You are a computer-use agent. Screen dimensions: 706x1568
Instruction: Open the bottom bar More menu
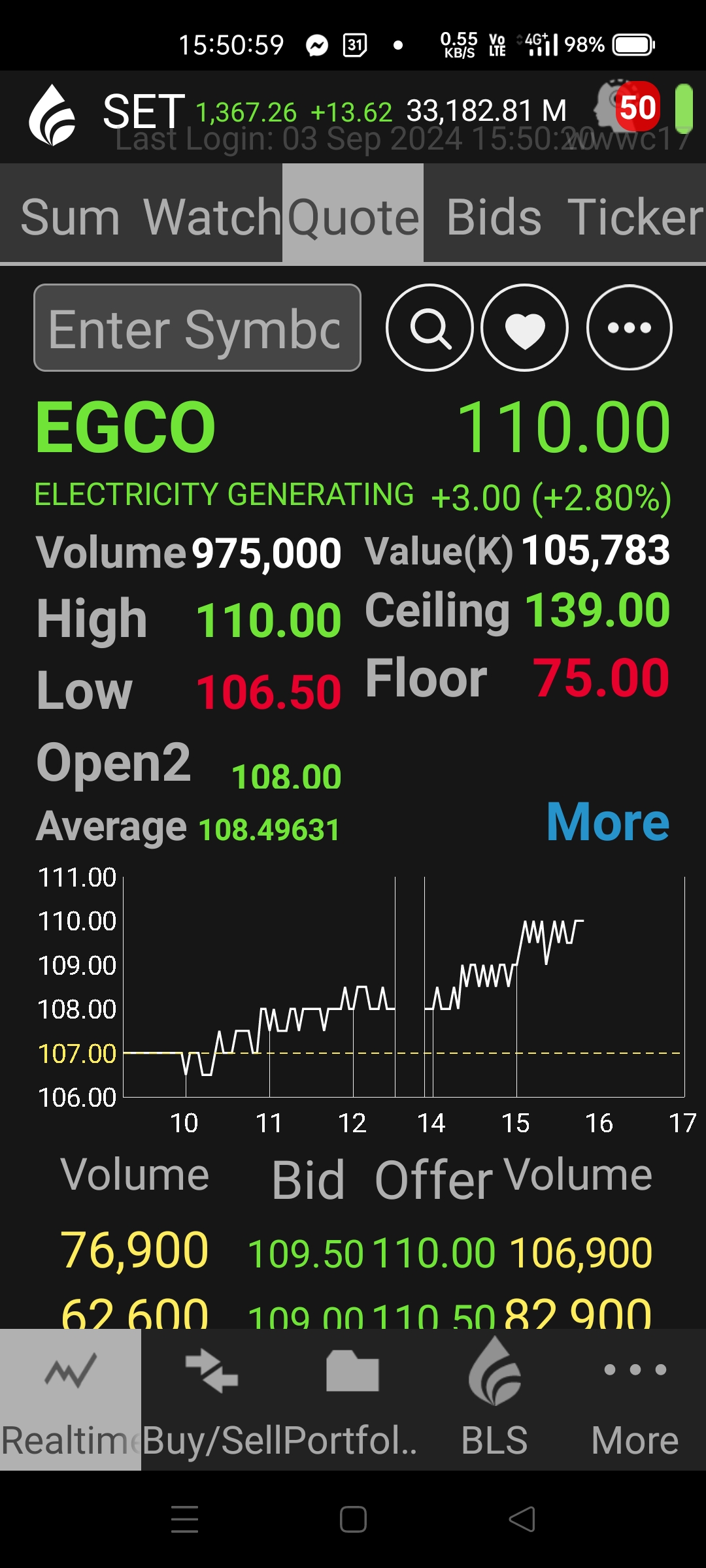(x=635, y=1399)
